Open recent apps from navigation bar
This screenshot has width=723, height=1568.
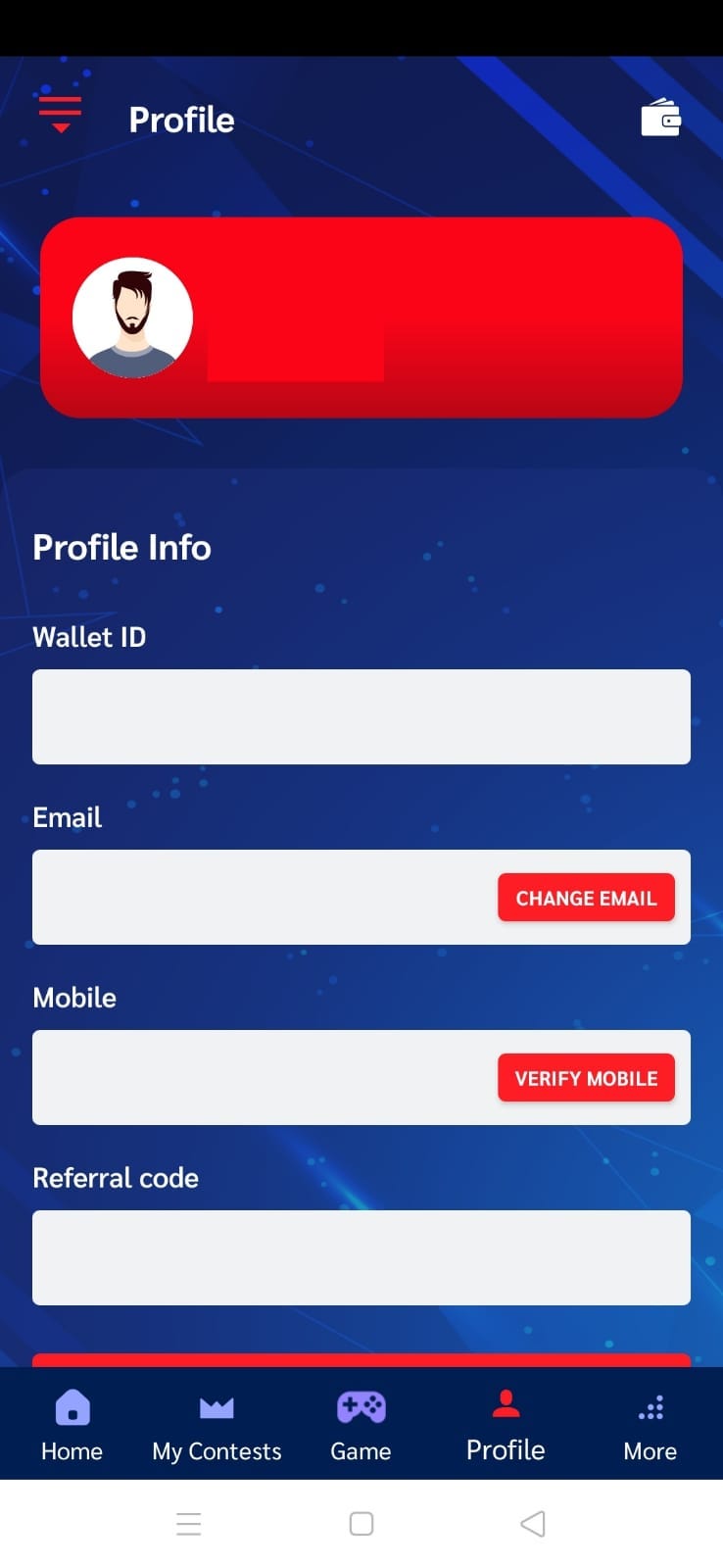click(x=188, y=1524)
